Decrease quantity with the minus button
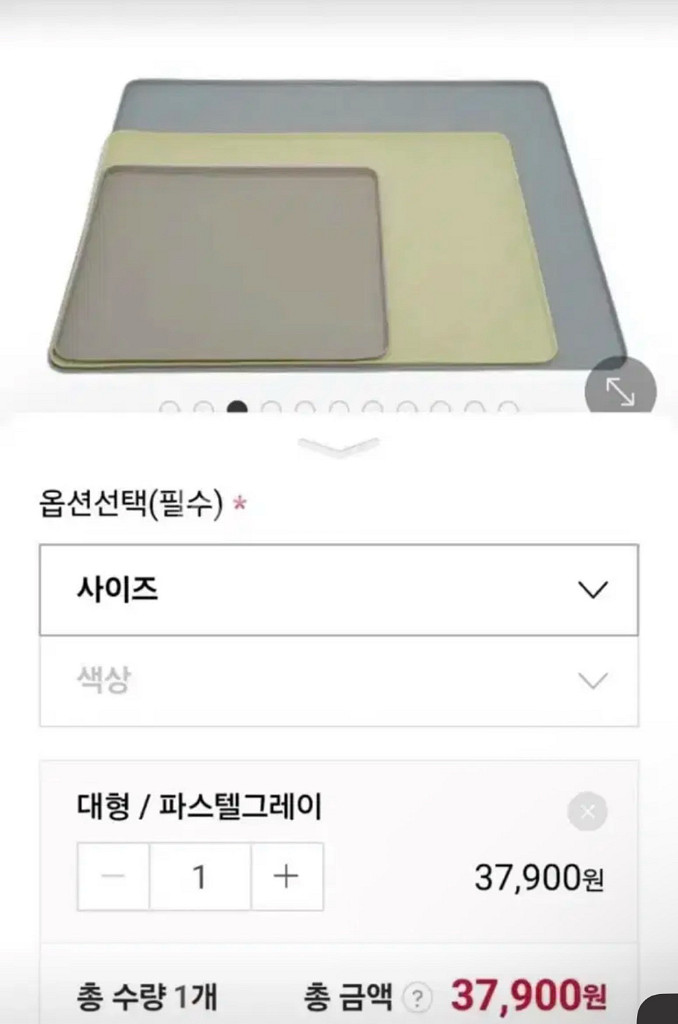The height and width of the screenshot is (1024, 678). pos(113,876)
